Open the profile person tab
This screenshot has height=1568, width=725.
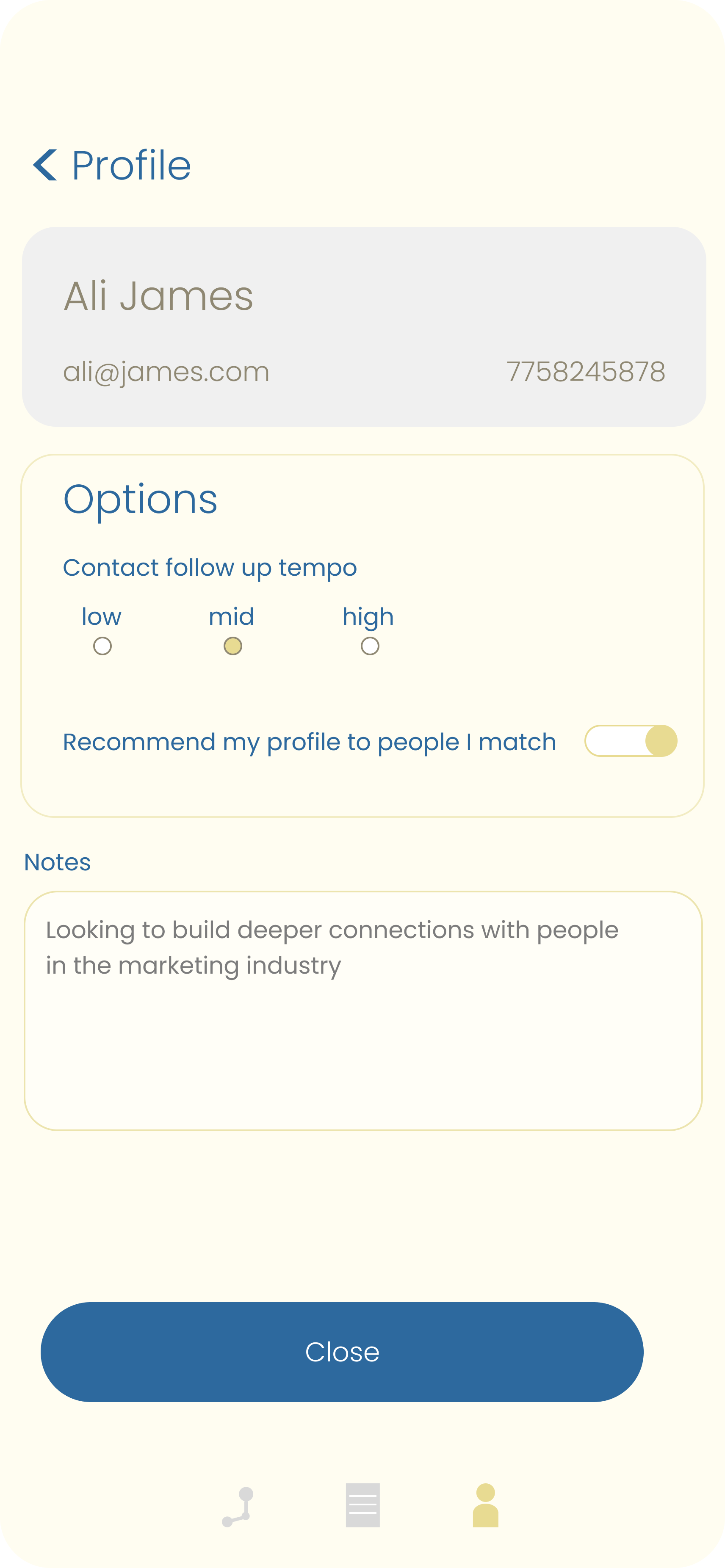click(x=486, y=1505)
